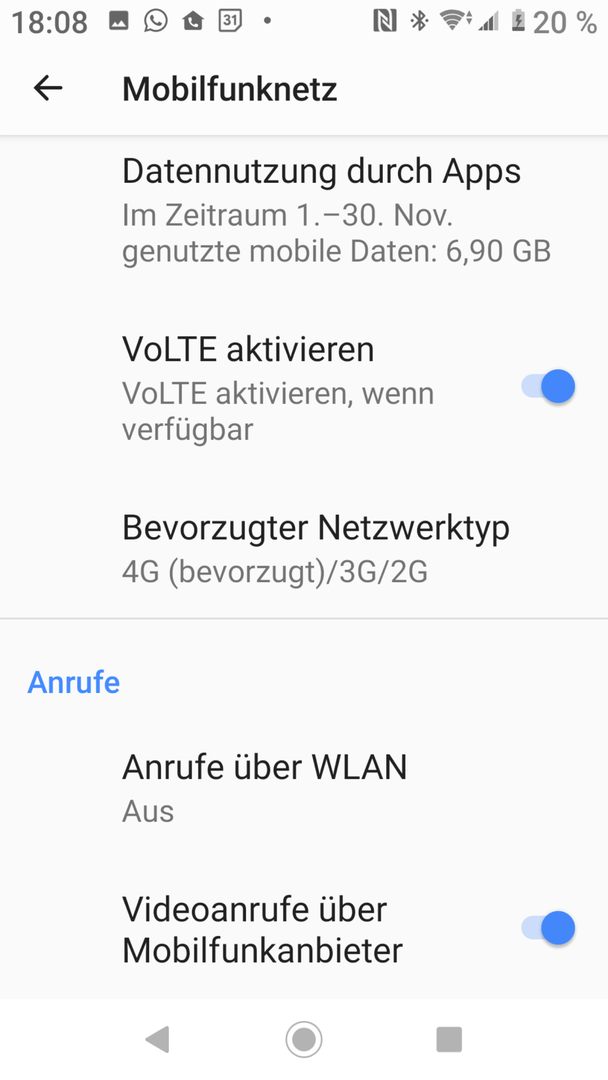The width and height of the screenshot is (608, 1080).
Task: Disable the VoLTE aktivieren switch
Action: (548, 386)
